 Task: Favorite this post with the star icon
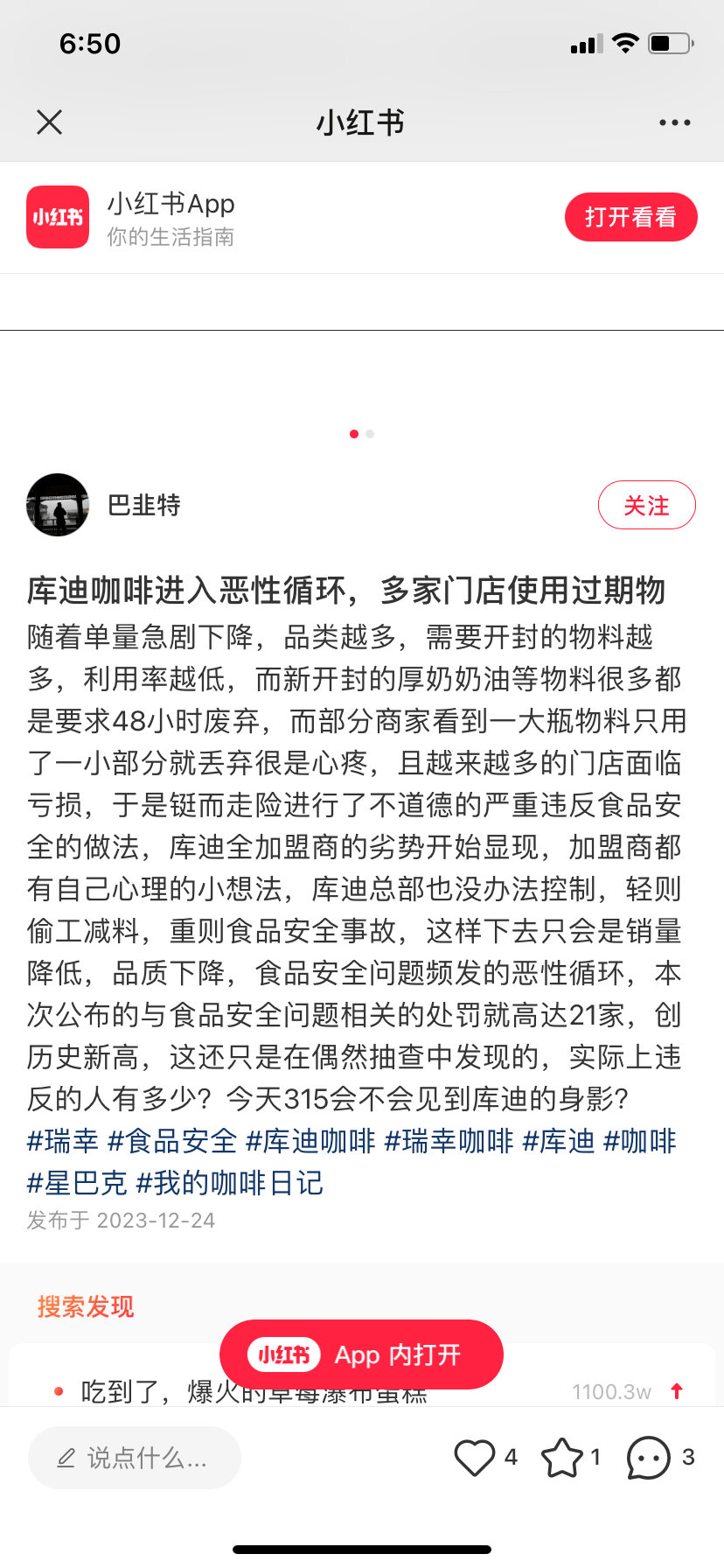pos(561,1458)
